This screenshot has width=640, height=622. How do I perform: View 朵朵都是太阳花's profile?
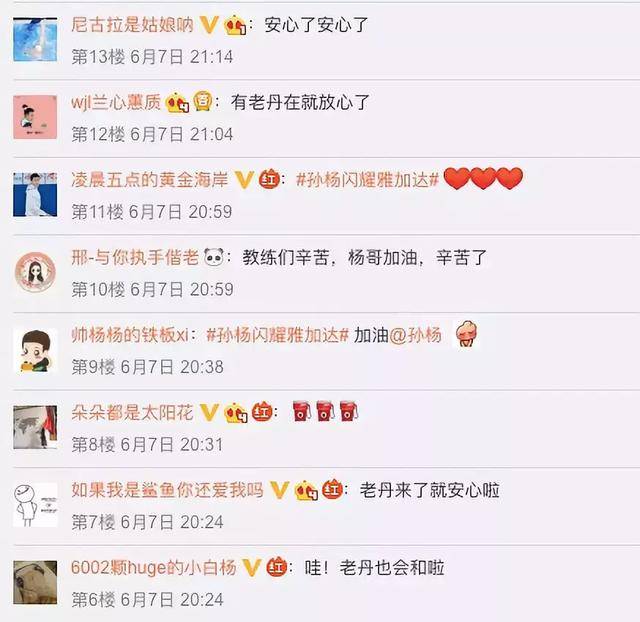pos(132,412)
